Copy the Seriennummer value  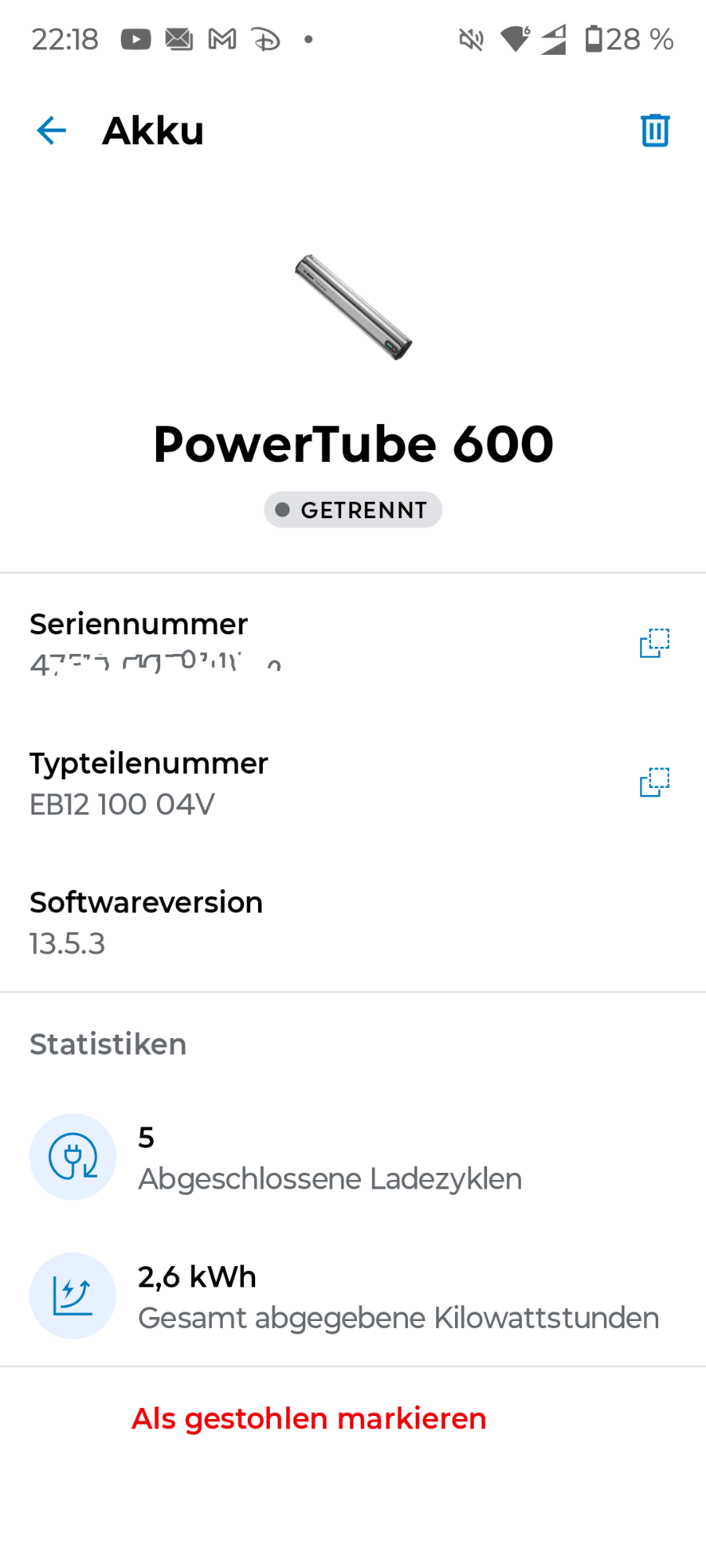coord(654,643)
